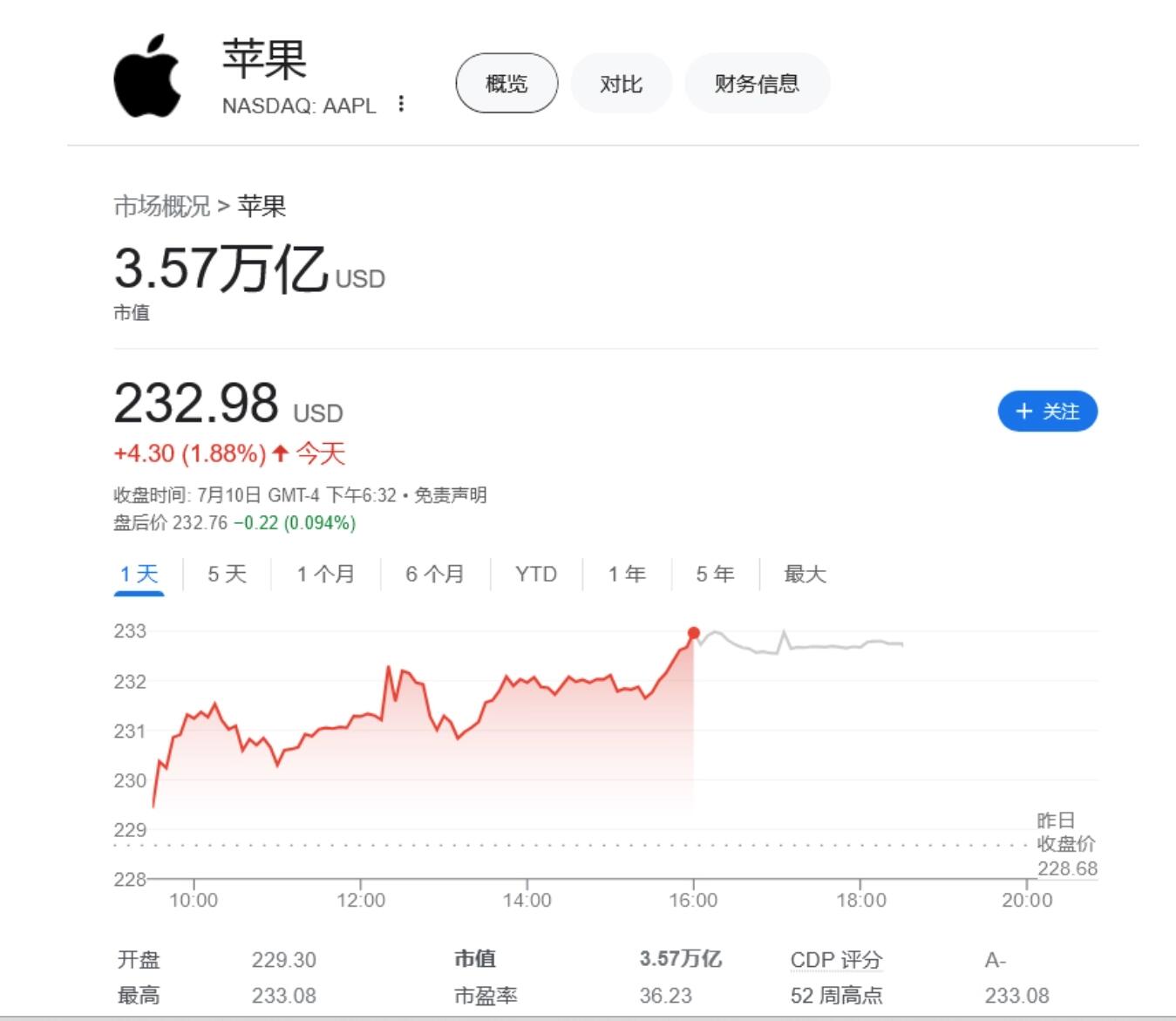1176x1021 pixels.
Task: Go back to 市场概况
Action: 162,207
